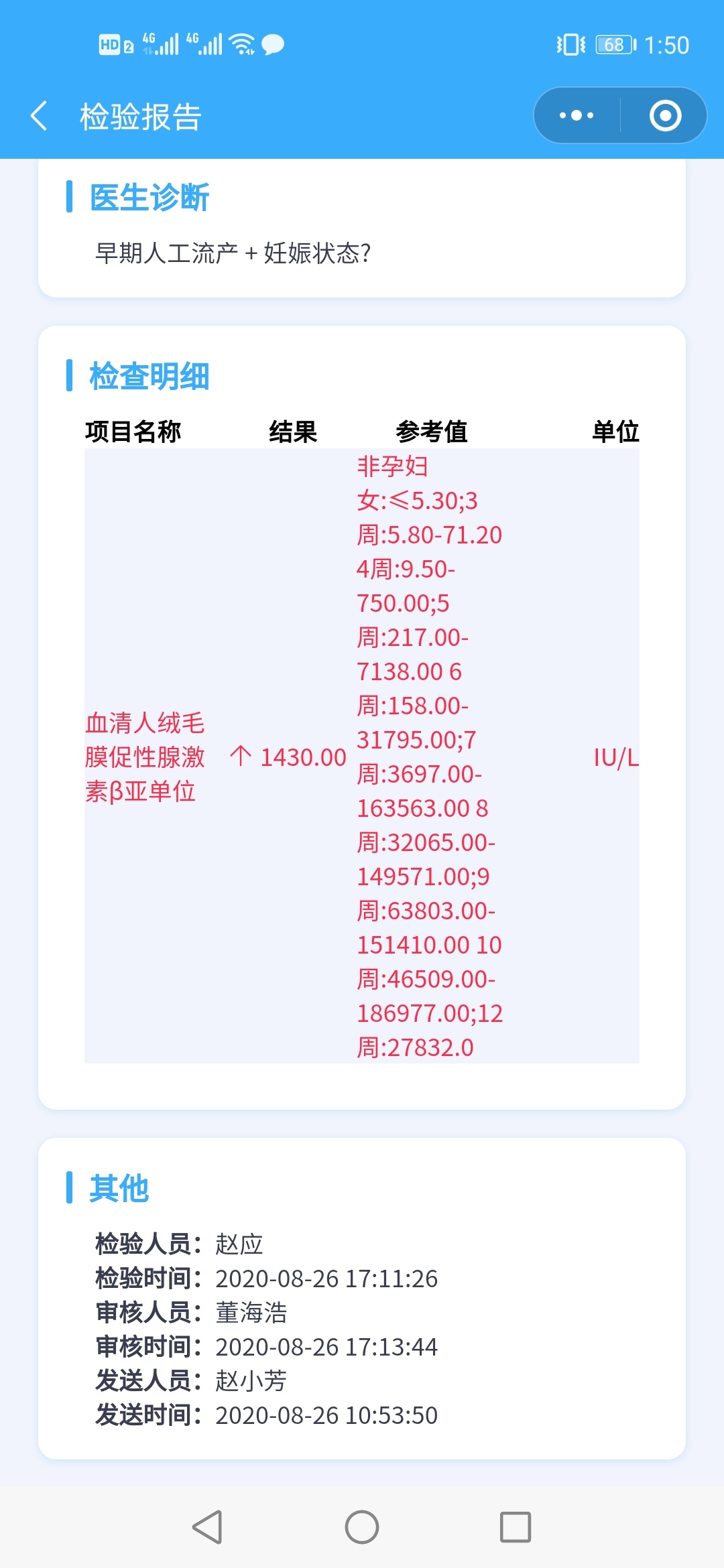724x1568 pixels.
Task: Go back from the 检验报告 page
Action: click(x=40, y=116)
